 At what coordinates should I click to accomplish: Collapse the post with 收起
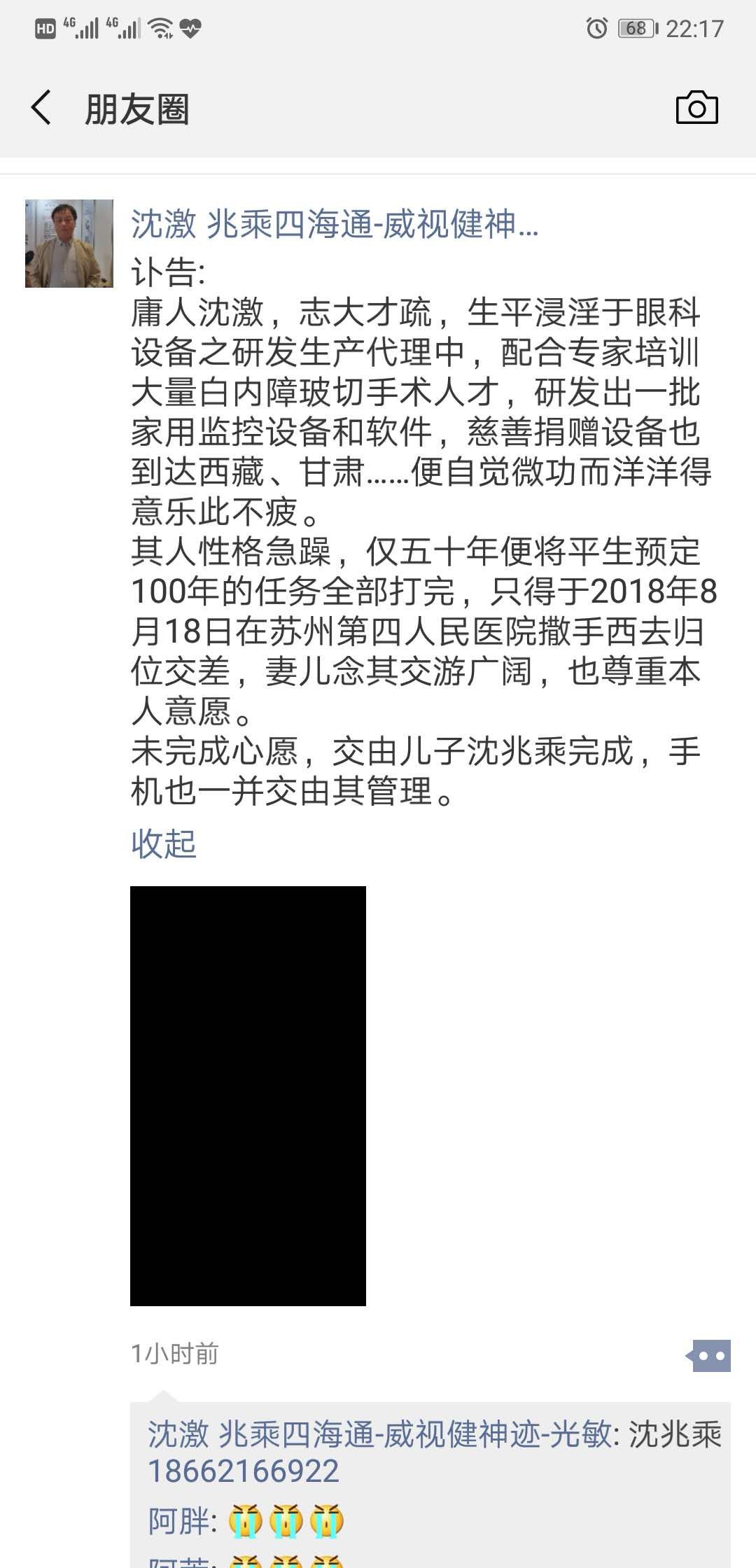click(x=163, y=843)
